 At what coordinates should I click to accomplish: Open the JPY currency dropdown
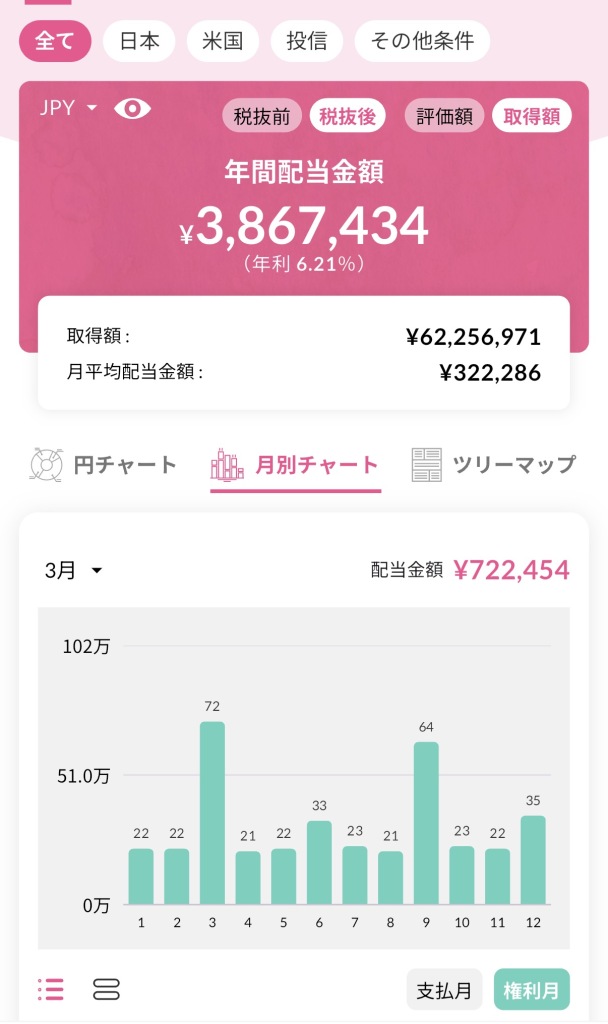pyautogui.click(x=69, y=108)
